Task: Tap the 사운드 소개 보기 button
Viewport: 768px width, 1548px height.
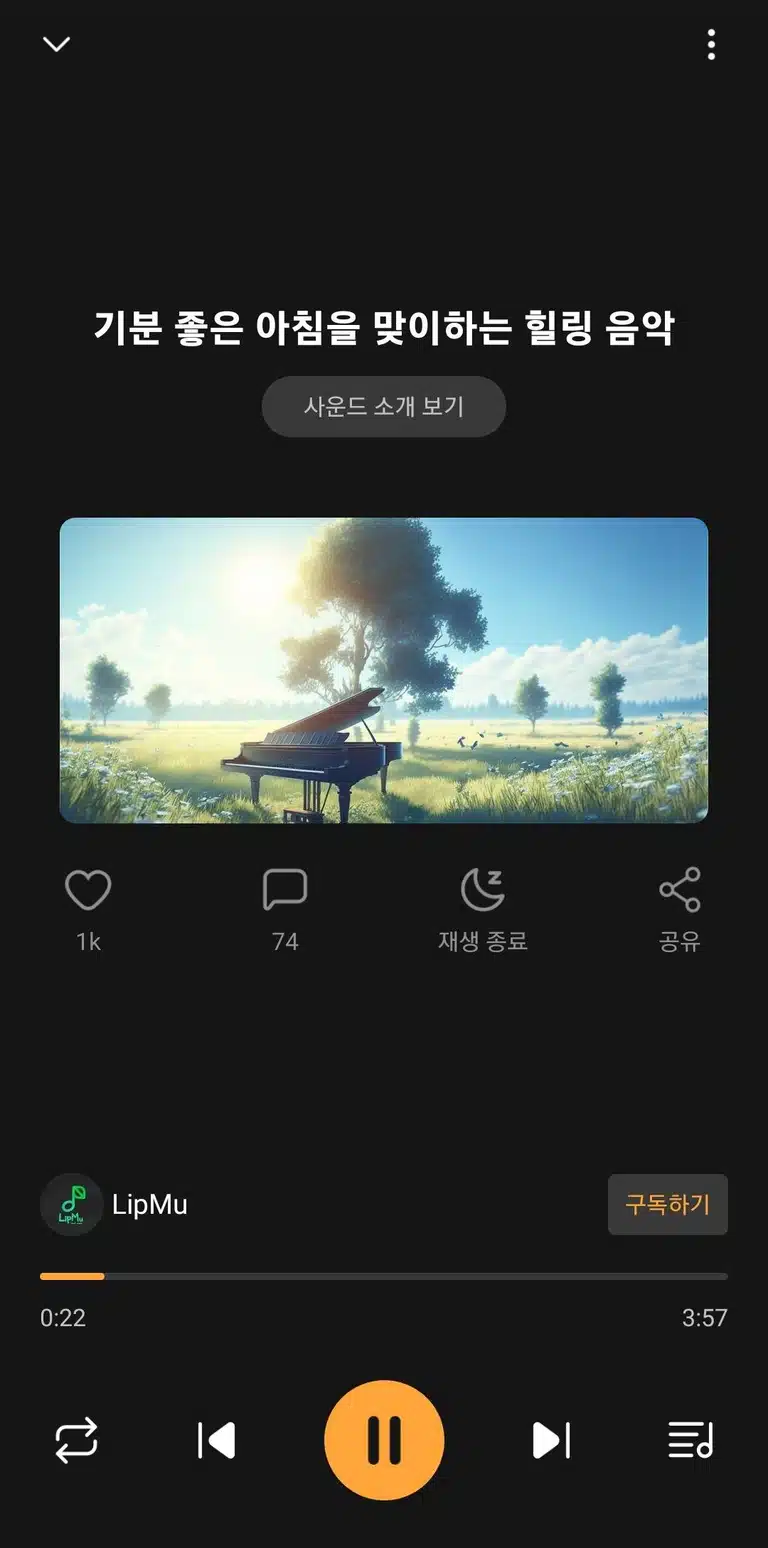Action: [x=384, y=406]
